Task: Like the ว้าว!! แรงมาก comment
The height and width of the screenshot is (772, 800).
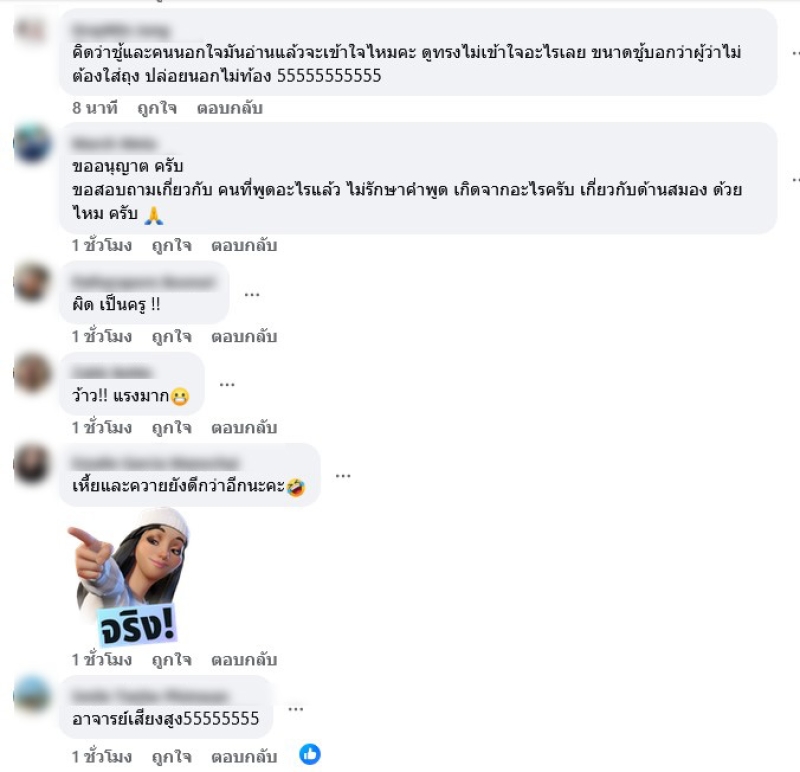Action: 172,428
